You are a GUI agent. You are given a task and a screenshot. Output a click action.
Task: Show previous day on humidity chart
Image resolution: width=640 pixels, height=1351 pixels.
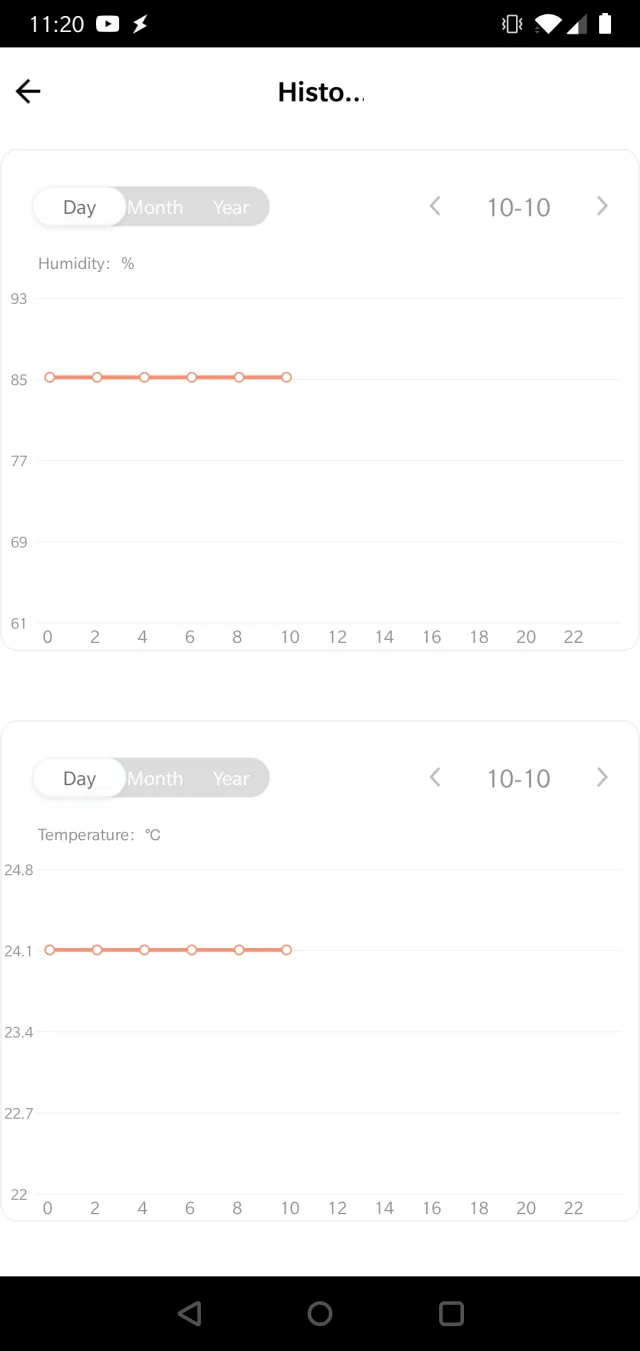[435, 206]
